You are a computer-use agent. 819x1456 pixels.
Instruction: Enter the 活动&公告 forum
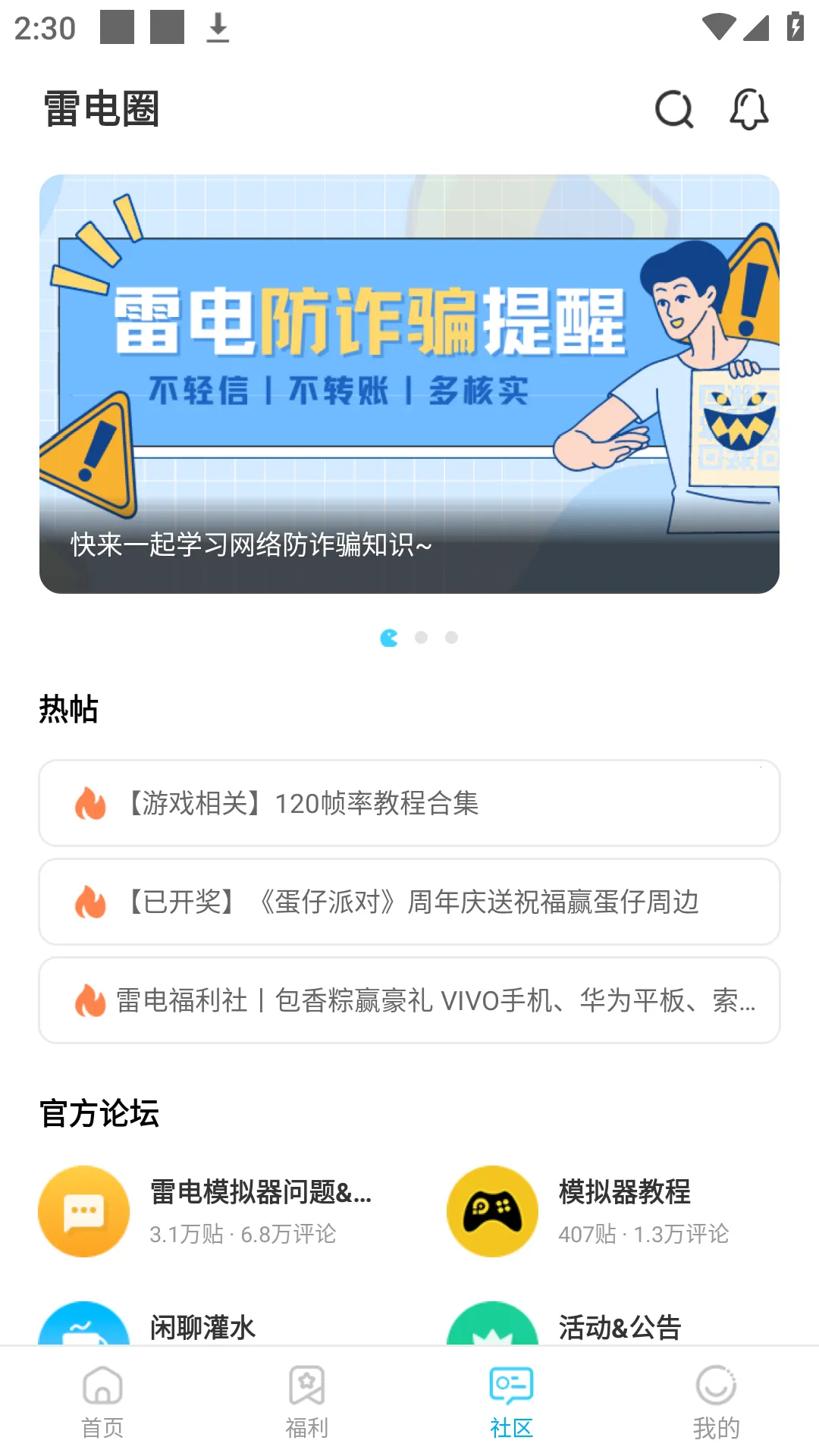click(x=619, y=1327)
